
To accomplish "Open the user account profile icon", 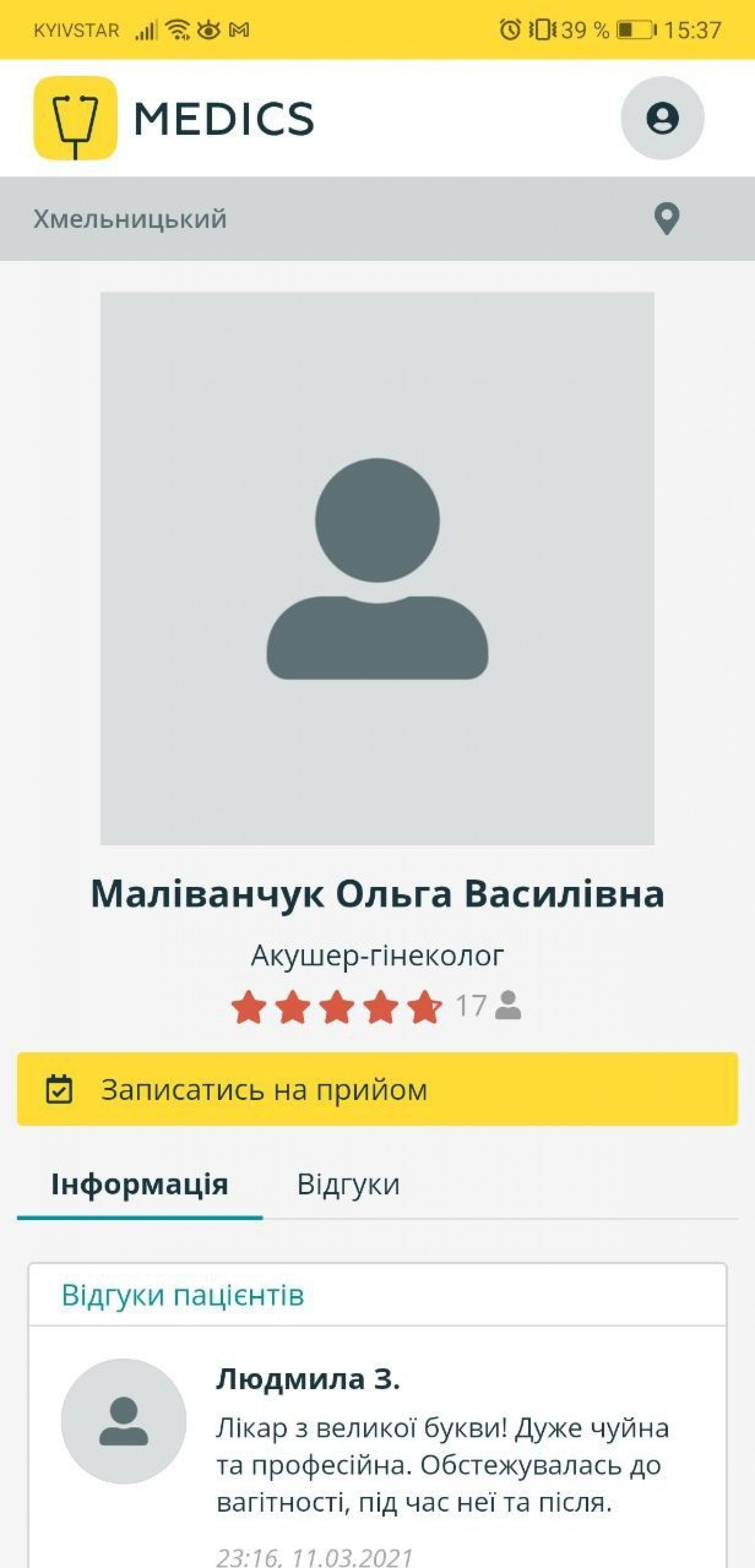I will 662,118.
